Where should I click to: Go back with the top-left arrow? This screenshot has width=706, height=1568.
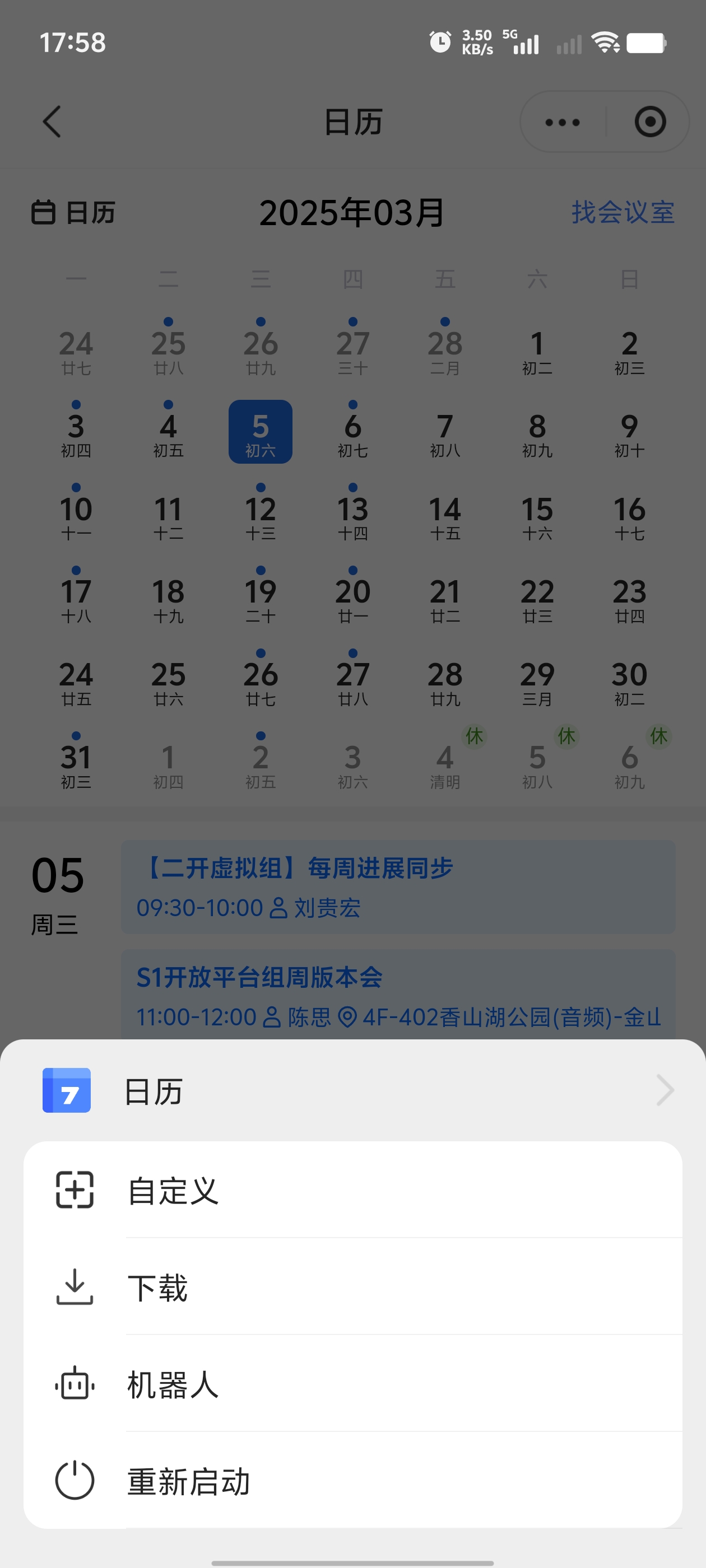pyautogui.click(x=52, y=122)
